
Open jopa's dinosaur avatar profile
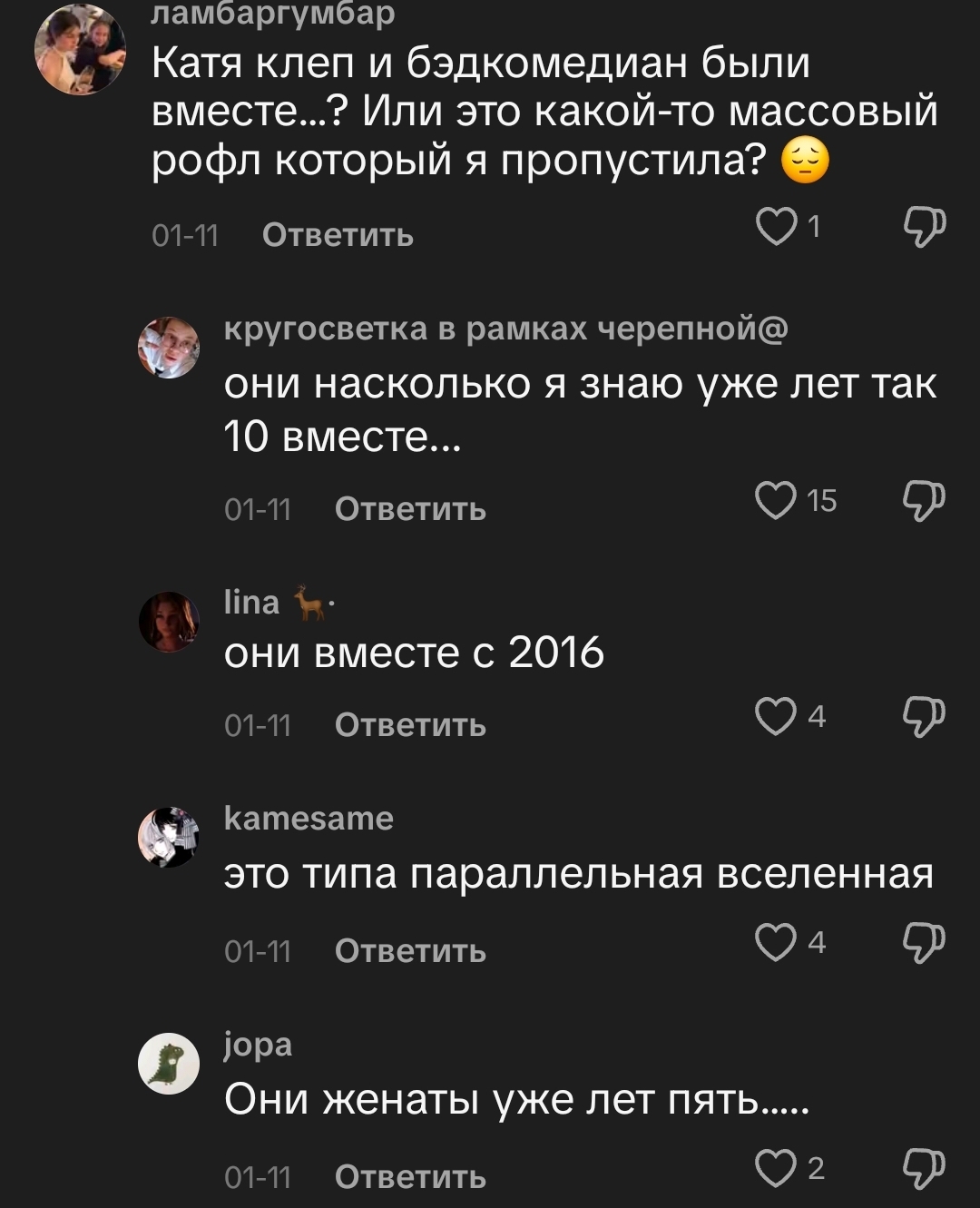pyautogui.click(x=169, y=1064)
